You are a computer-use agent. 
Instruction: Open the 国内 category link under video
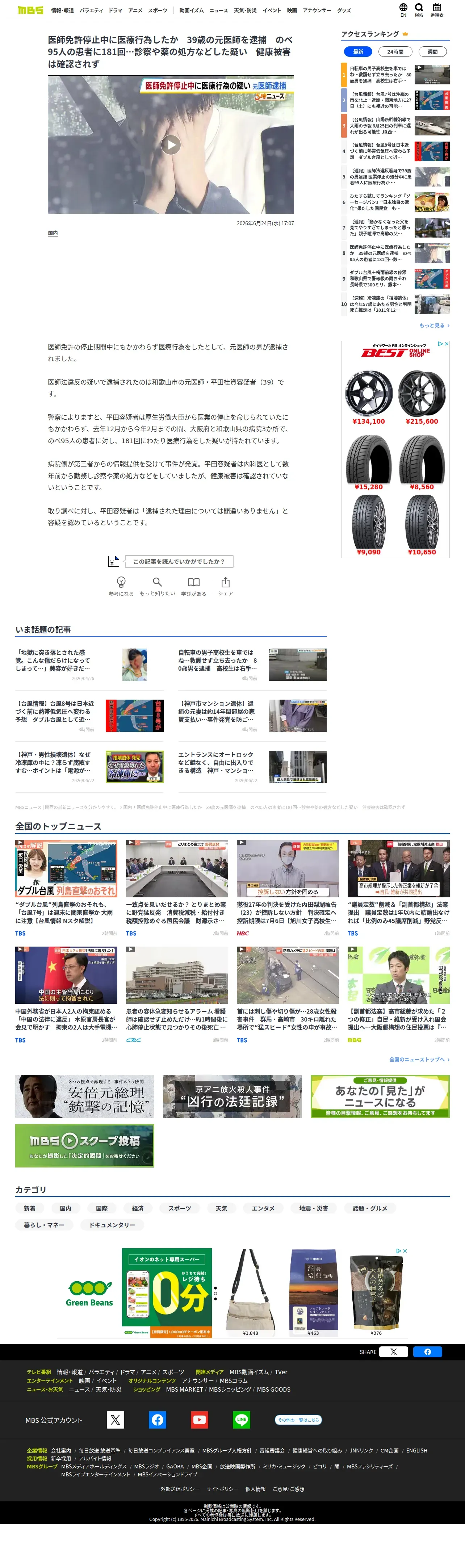point(53,233)
